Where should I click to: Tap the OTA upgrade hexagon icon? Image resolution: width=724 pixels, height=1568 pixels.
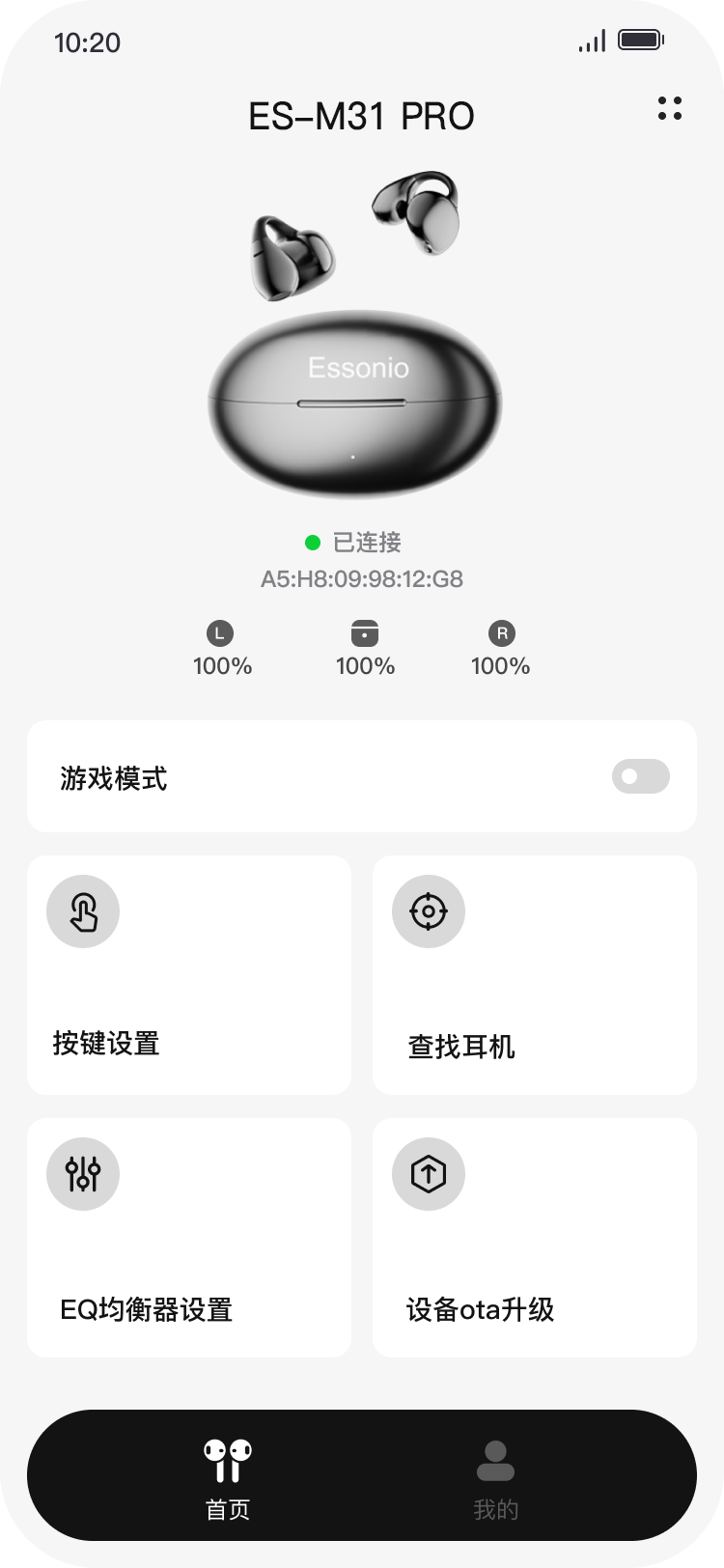click(x=428, y=1173)
